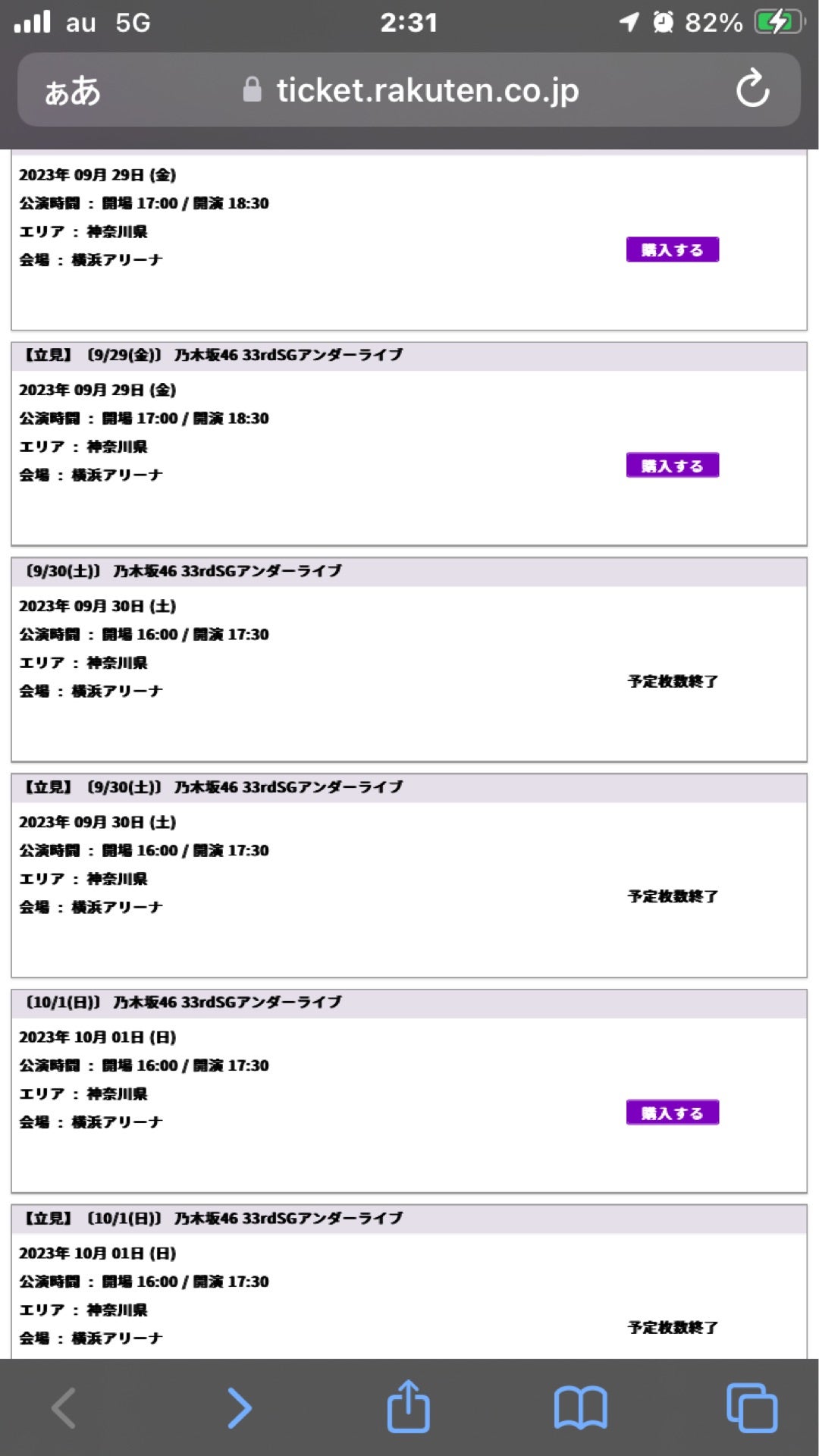Tap the ticket.rakuten.co.jp address bar
The image size is (819, 1456).
[x=426, y=90]
